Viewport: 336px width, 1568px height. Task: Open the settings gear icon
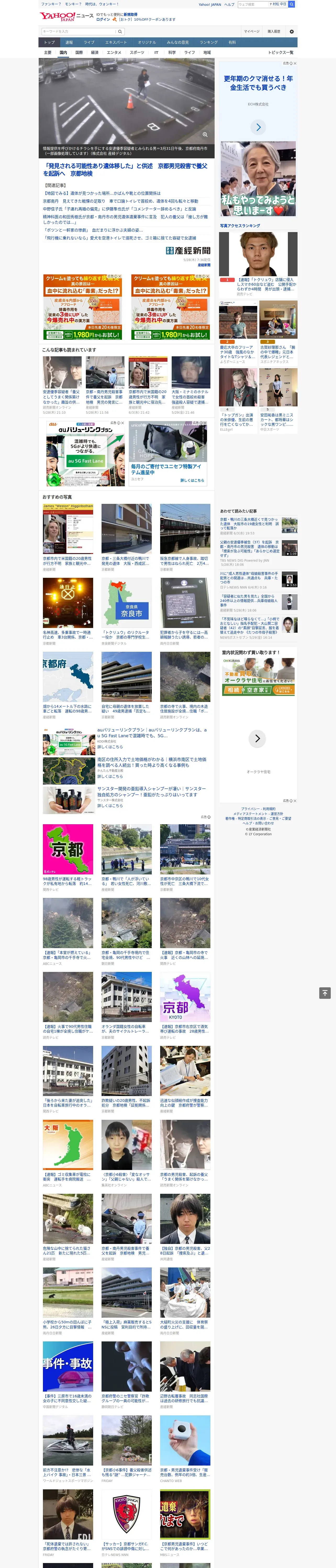tap(292, 31)
